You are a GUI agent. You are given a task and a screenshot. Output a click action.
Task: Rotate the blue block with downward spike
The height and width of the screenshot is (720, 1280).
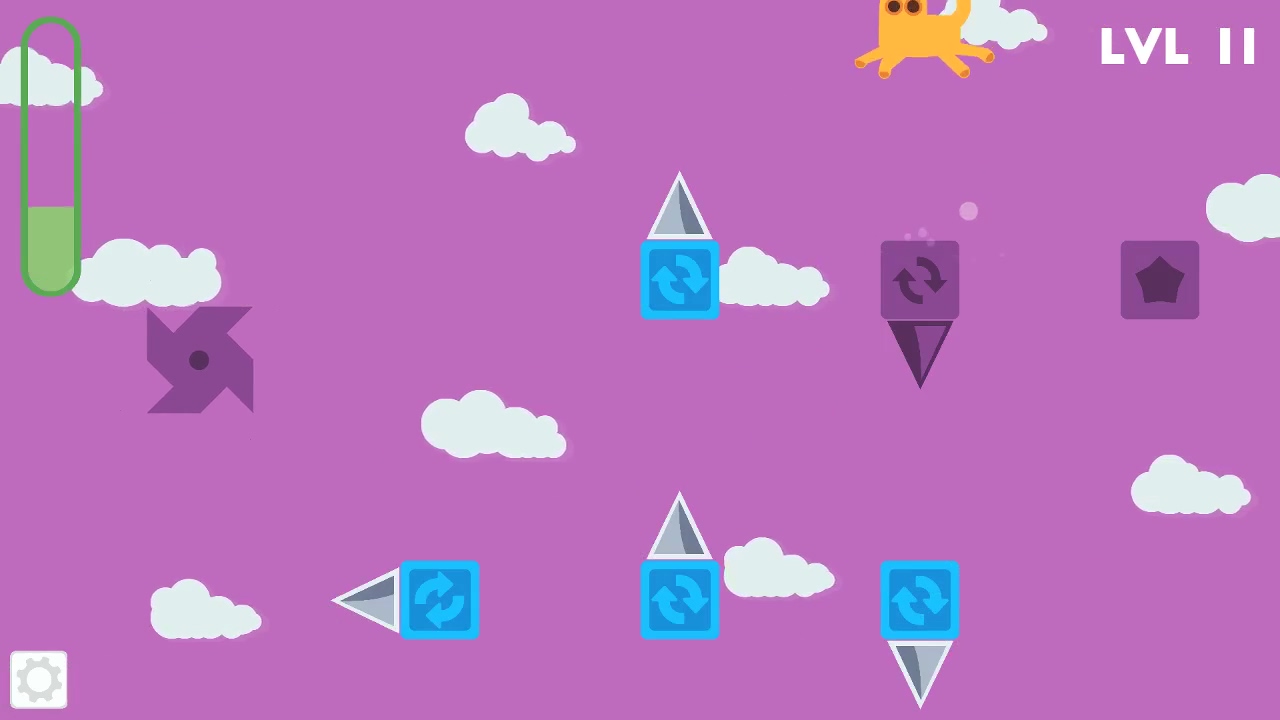(x=919, y=600)
